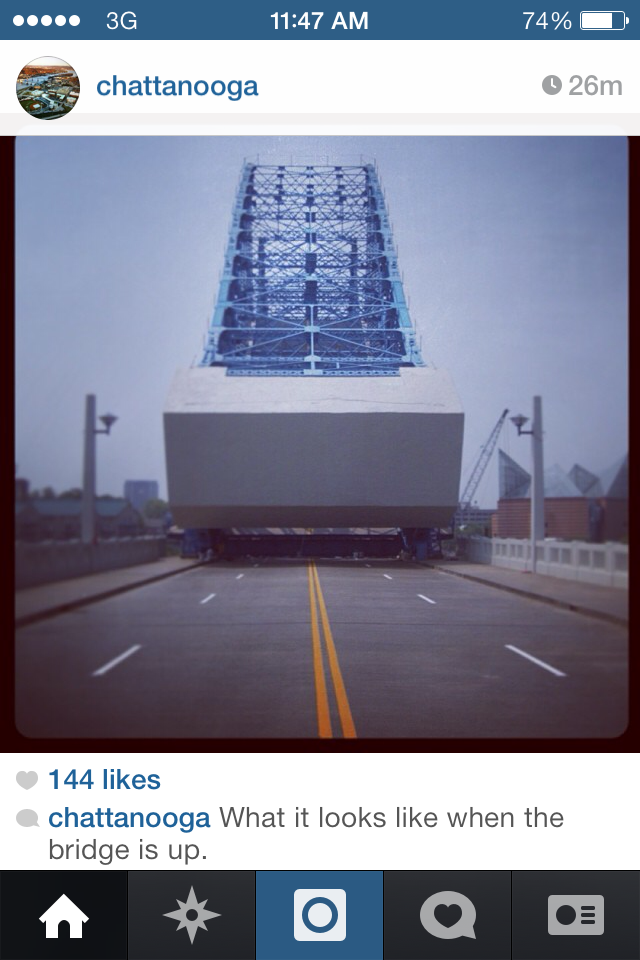Image resolution: width=640 pixels, height=960 pixels.
Task: Open the profile tab
Action: point(575,915)
